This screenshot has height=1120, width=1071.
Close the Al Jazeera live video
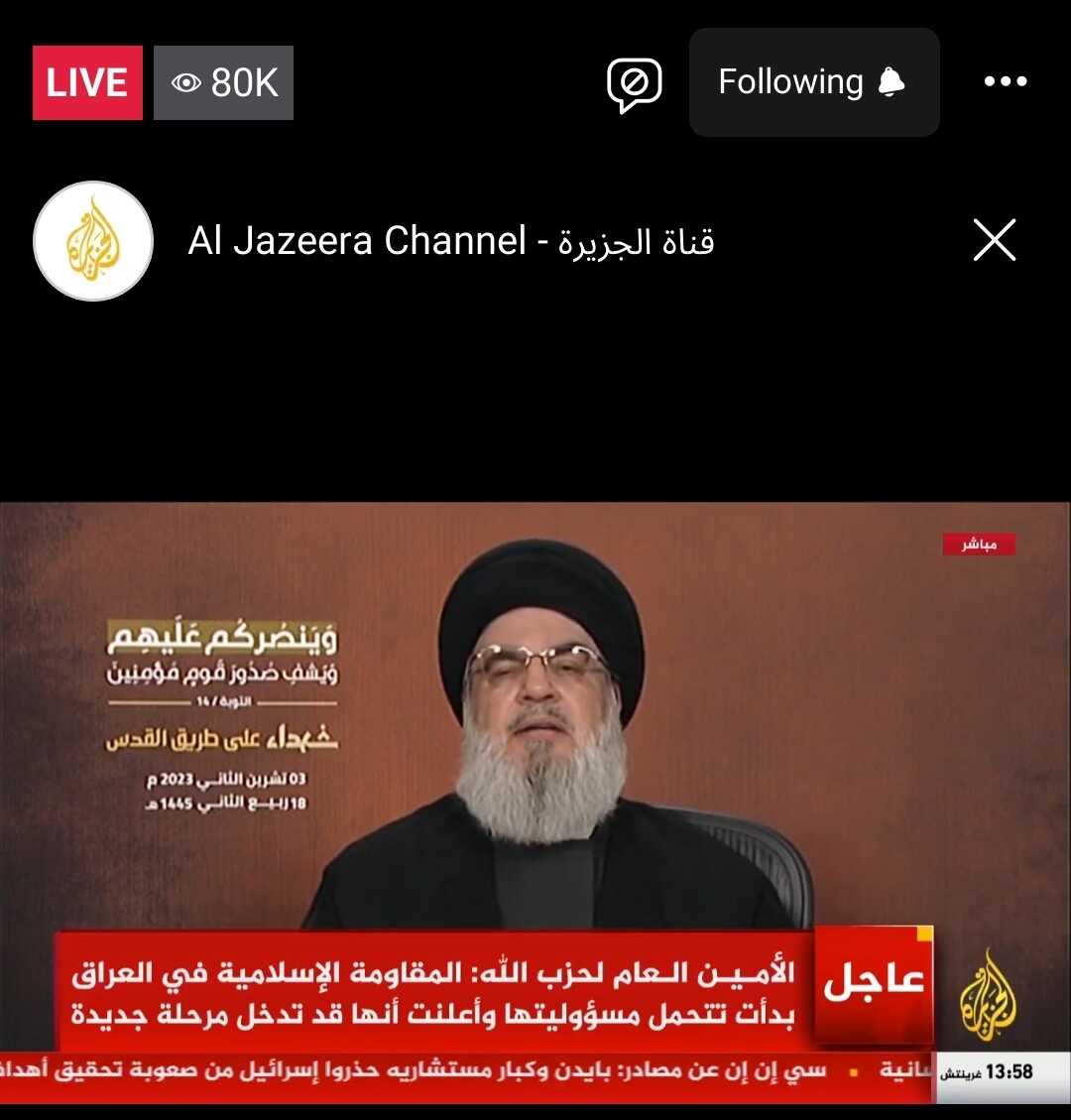pyautogui.click(x=995, y=240)
